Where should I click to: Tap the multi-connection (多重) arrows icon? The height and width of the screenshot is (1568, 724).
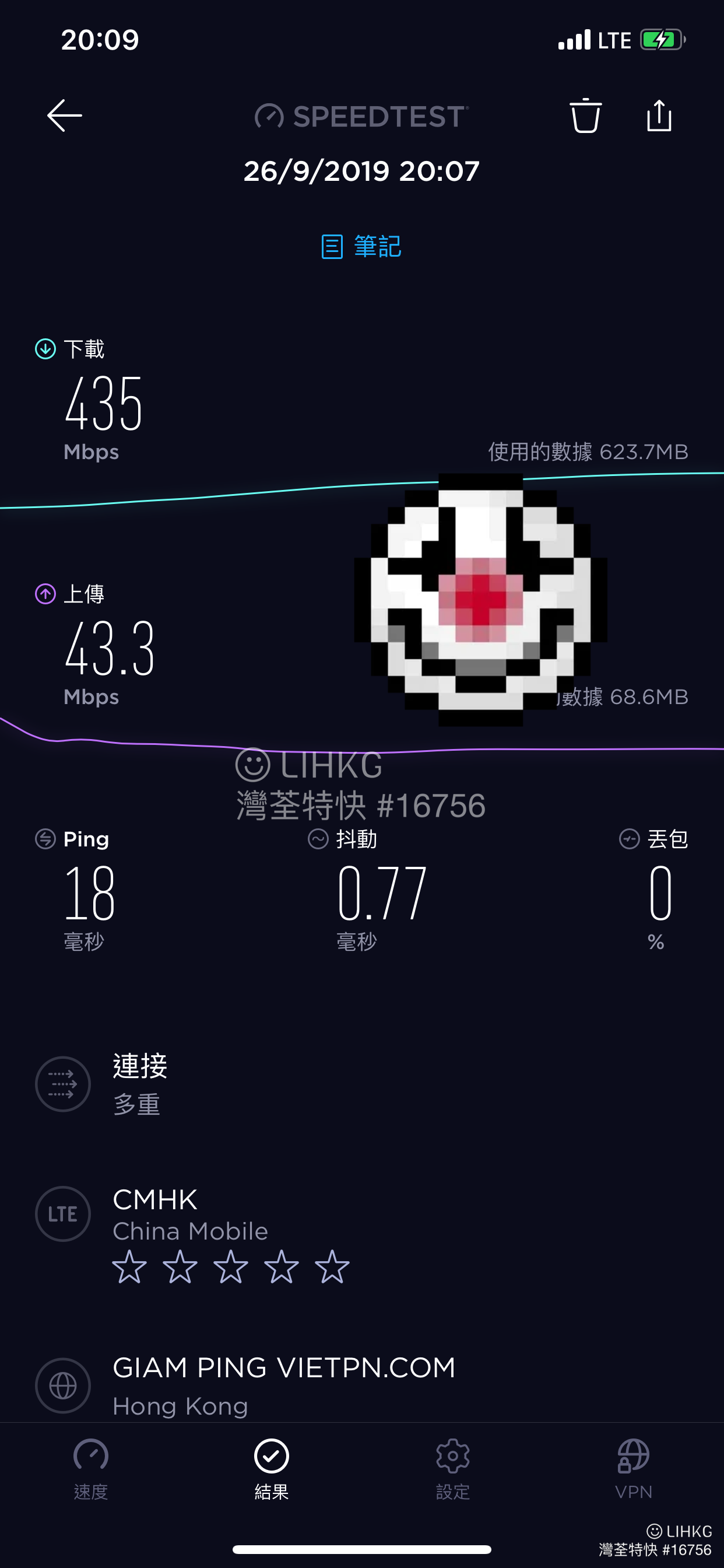click(x=63, y=1084)
